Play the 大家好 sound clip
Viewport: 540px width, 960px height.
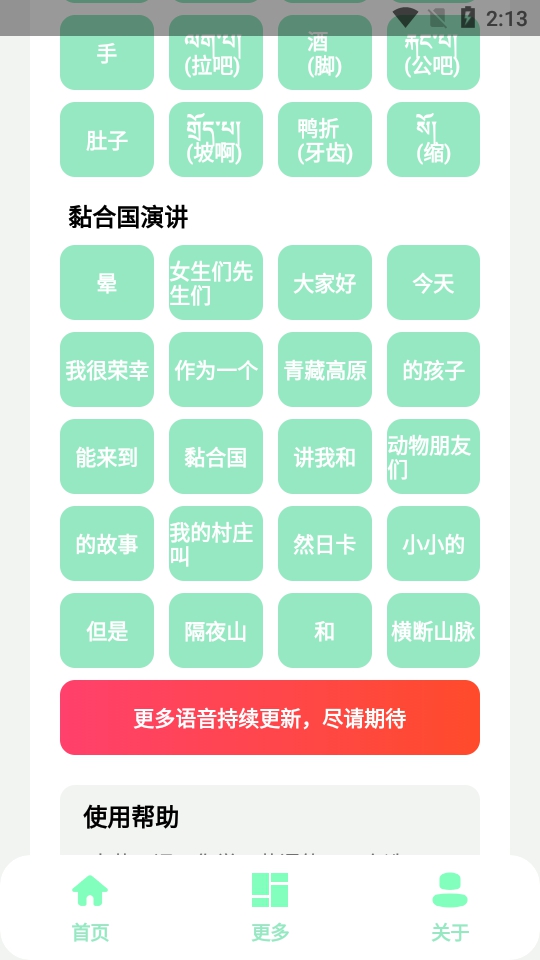coord(324,282)
